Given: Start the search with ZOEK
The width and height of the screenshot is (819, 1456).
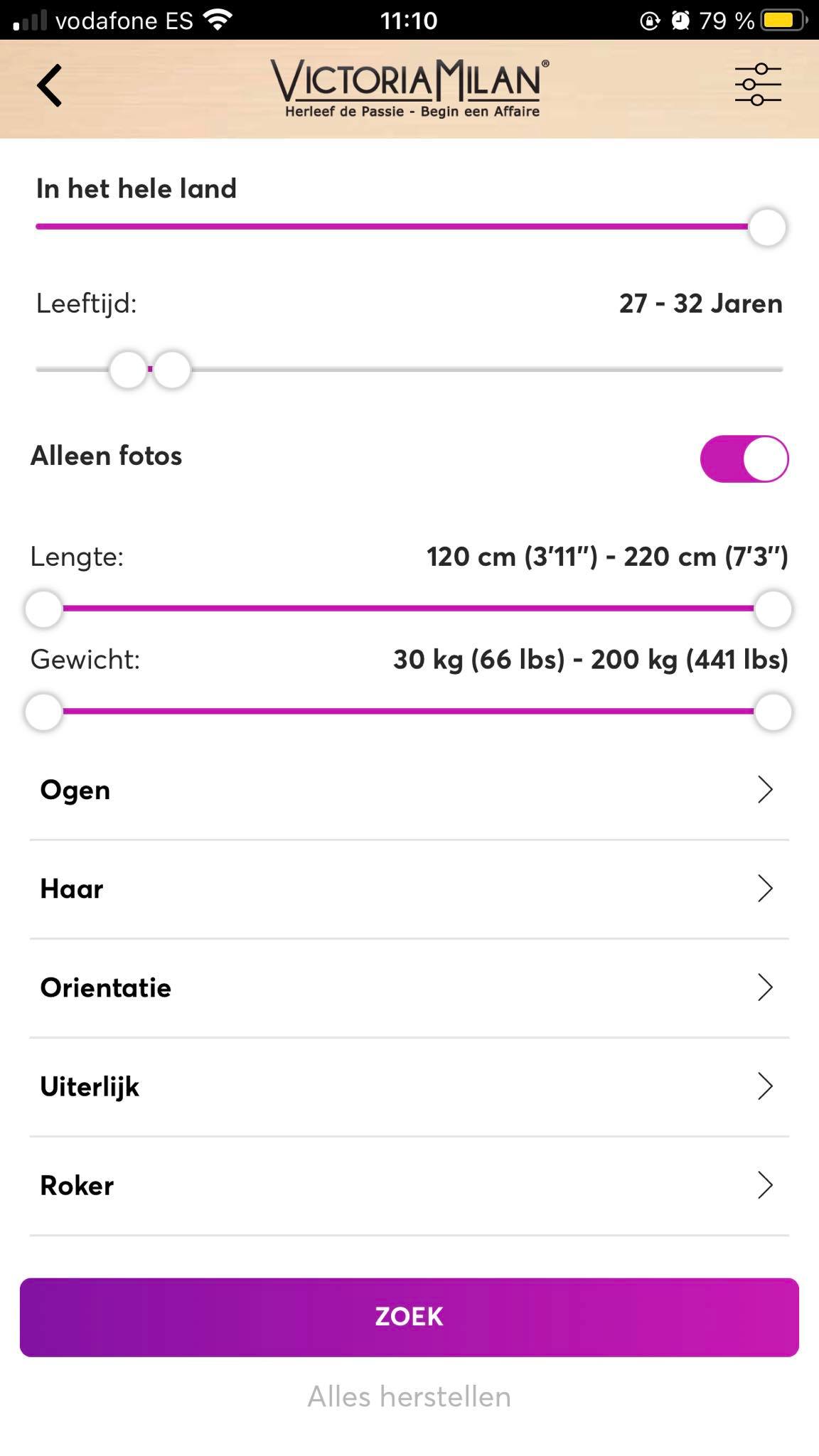Looking at the screenshot, I should click(x=409, y=1317).
